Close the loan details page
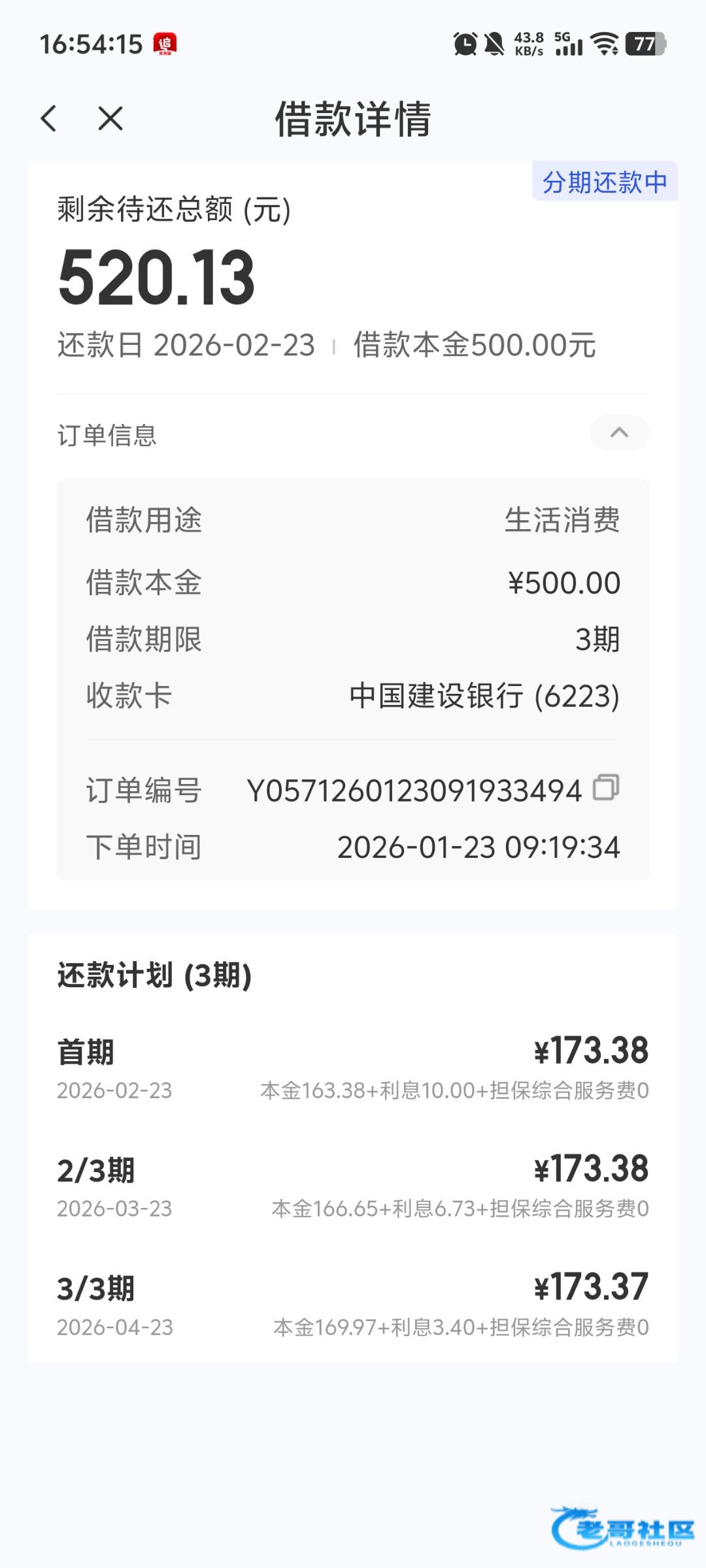Screen dimensions: 706x1568 110,119
